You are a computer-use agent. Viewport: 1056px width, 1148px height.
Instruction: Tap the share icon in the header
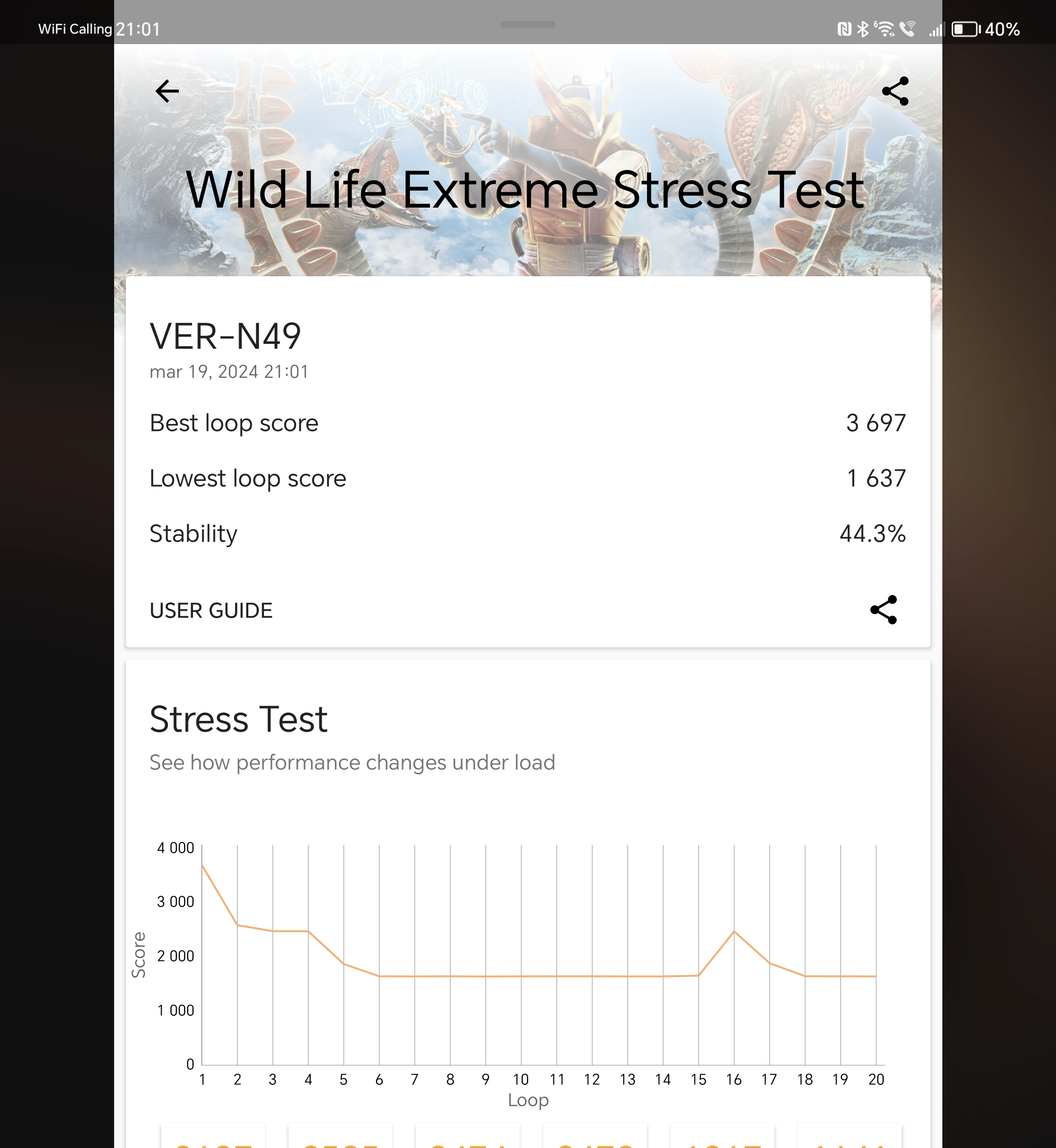[x=895, y=91]
